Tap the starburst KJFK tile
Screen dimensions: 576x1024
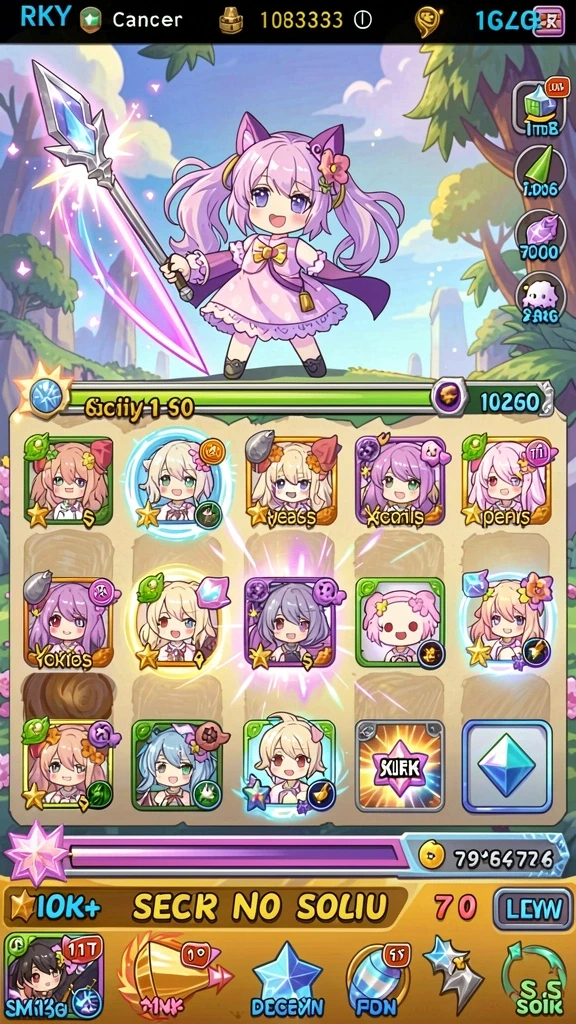click(x=400, y=765)
